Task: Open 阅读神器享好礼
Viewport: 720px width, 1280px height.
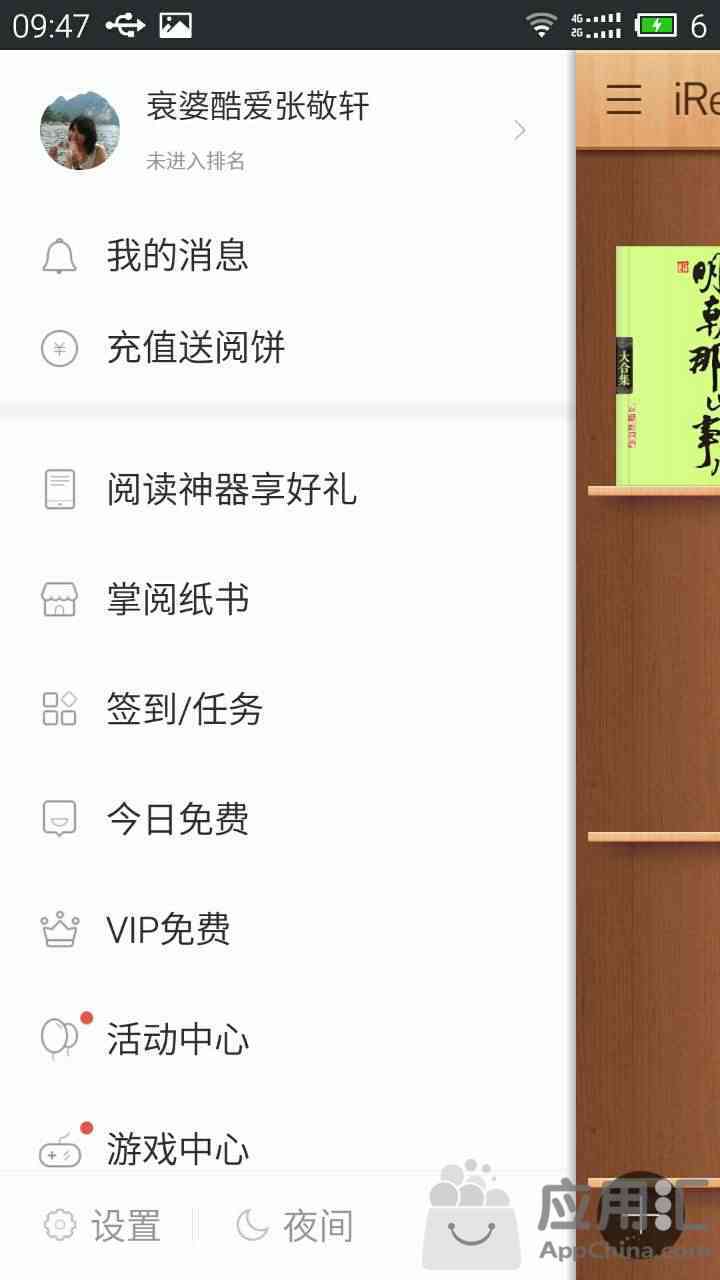Action: tap(287, 490)
